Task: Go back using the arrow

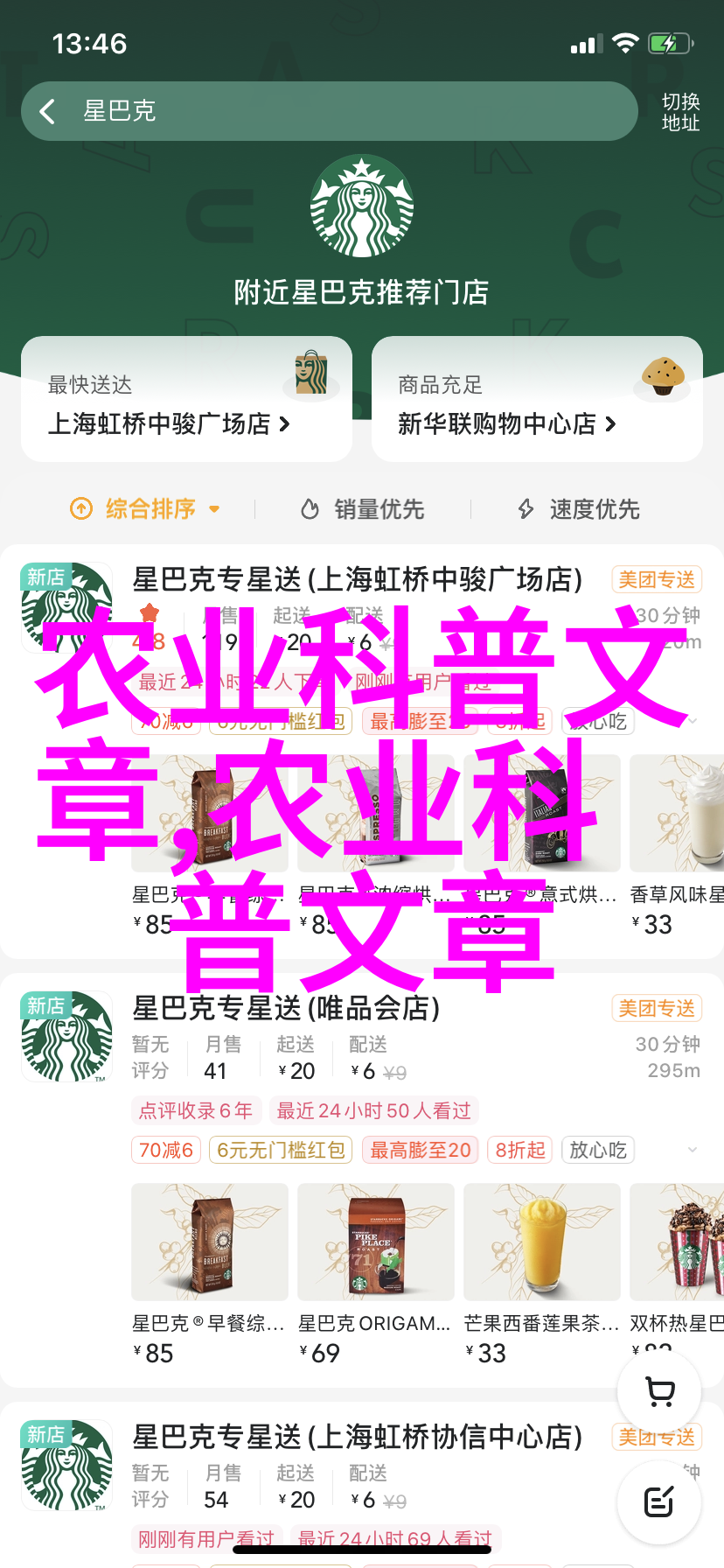Action: pos(48,111)
